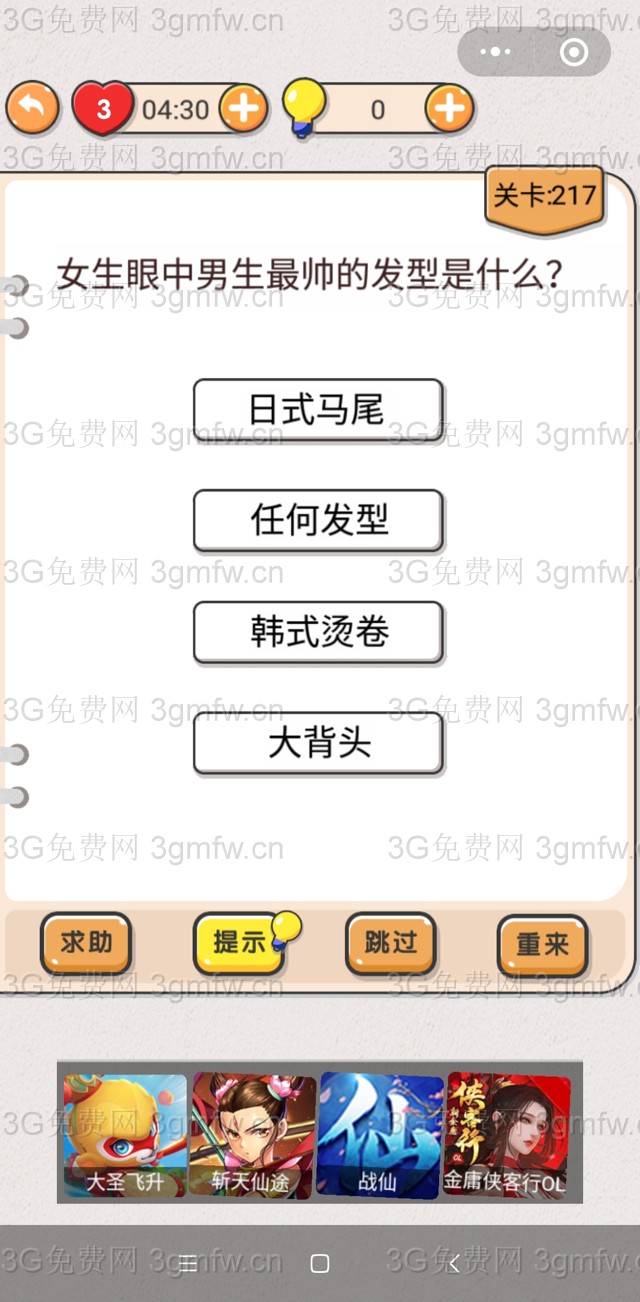Add more lives with the plus next to timer
The image size is (640, 1302).
point(243,108)
